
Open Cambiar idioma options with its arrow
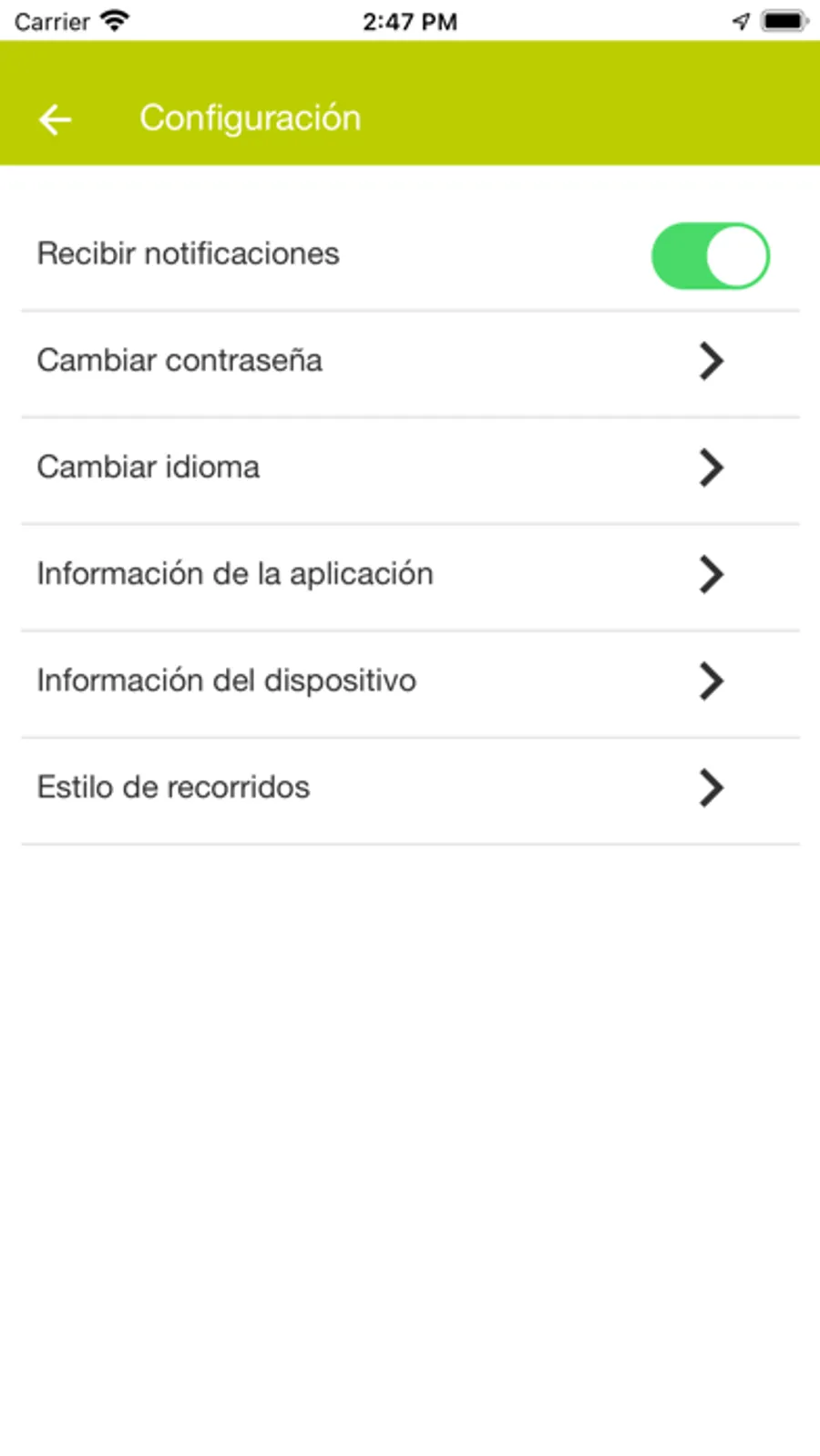(711, 467)
